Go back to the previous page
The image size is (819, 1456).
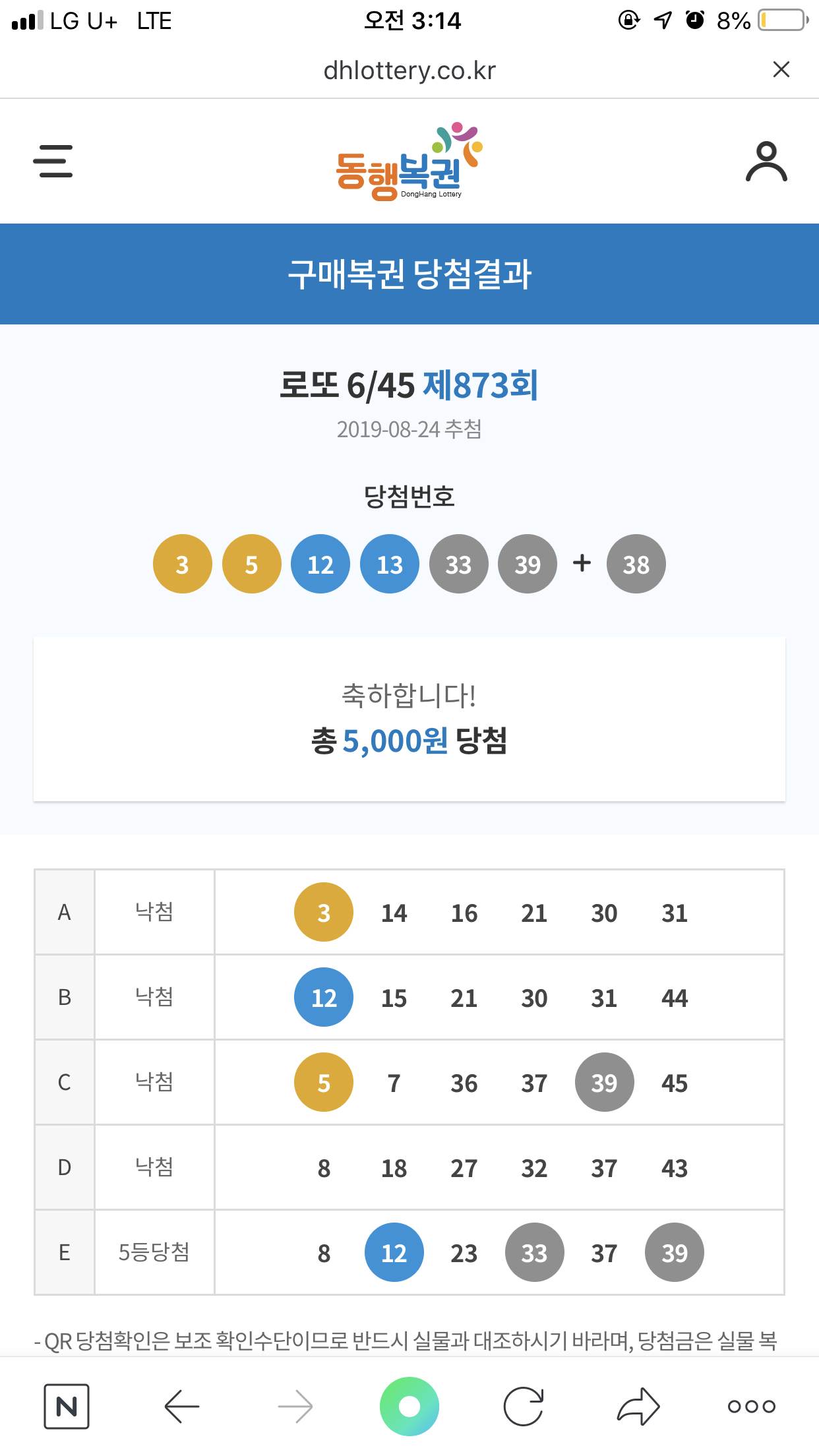pos(182,1407)
